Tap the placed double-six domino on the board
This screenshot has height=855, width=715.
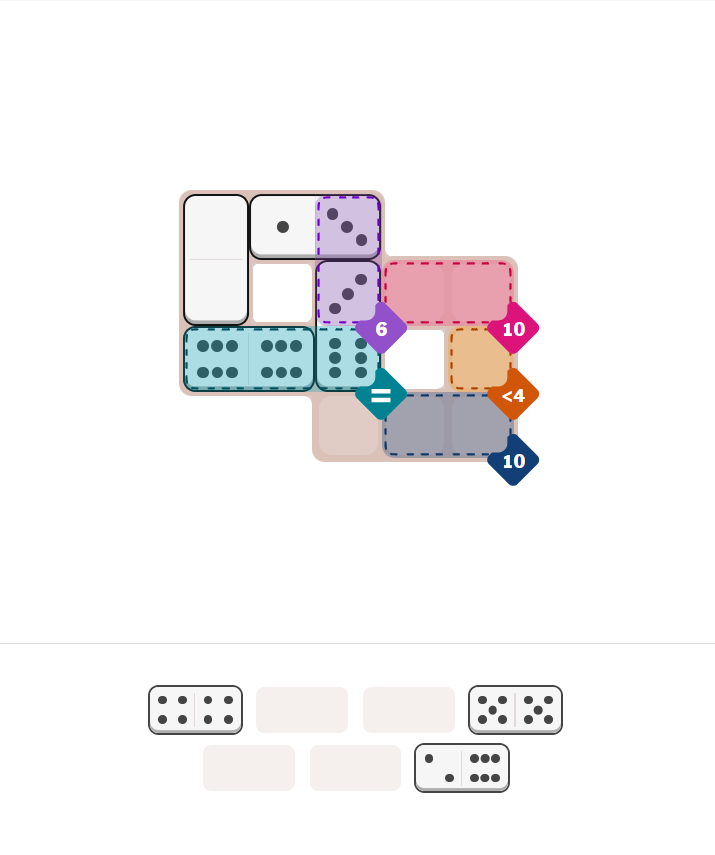[249, 358]
